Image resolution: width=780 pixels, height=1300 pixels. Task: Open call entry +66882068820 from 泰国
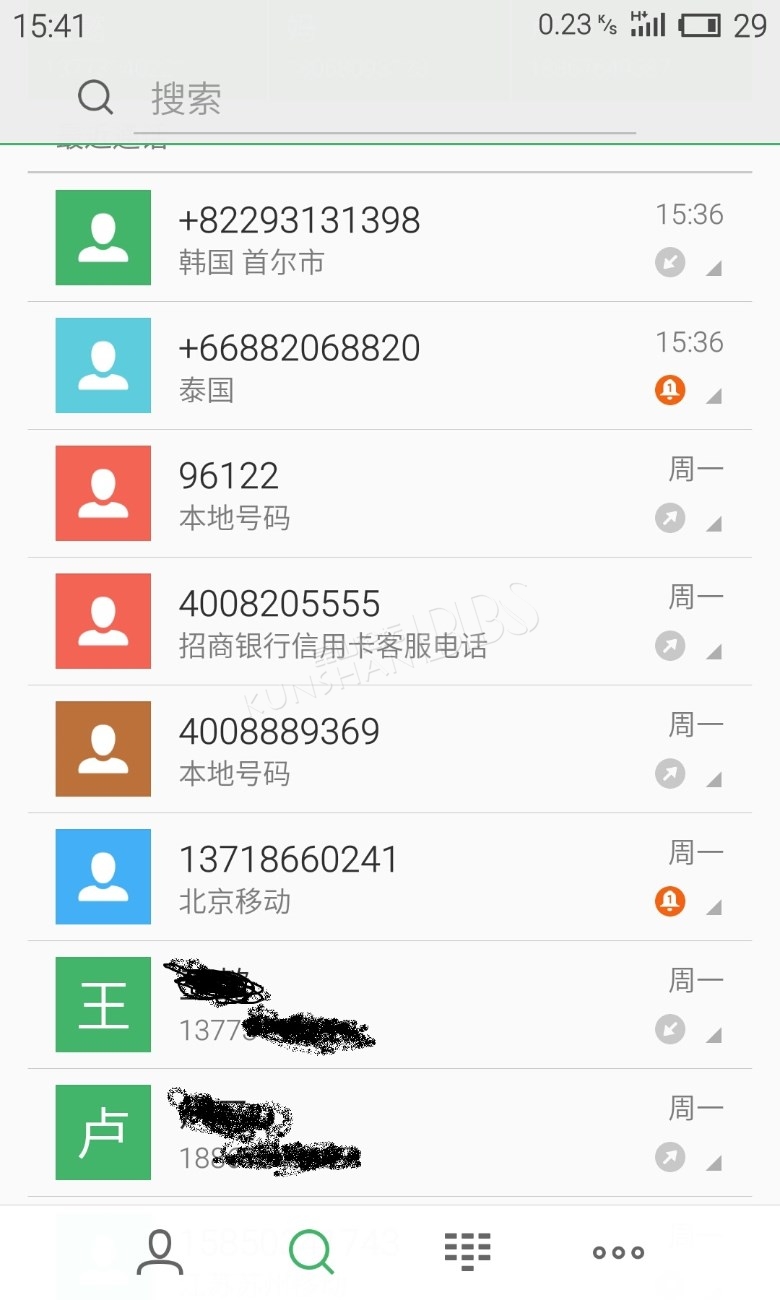390,366
